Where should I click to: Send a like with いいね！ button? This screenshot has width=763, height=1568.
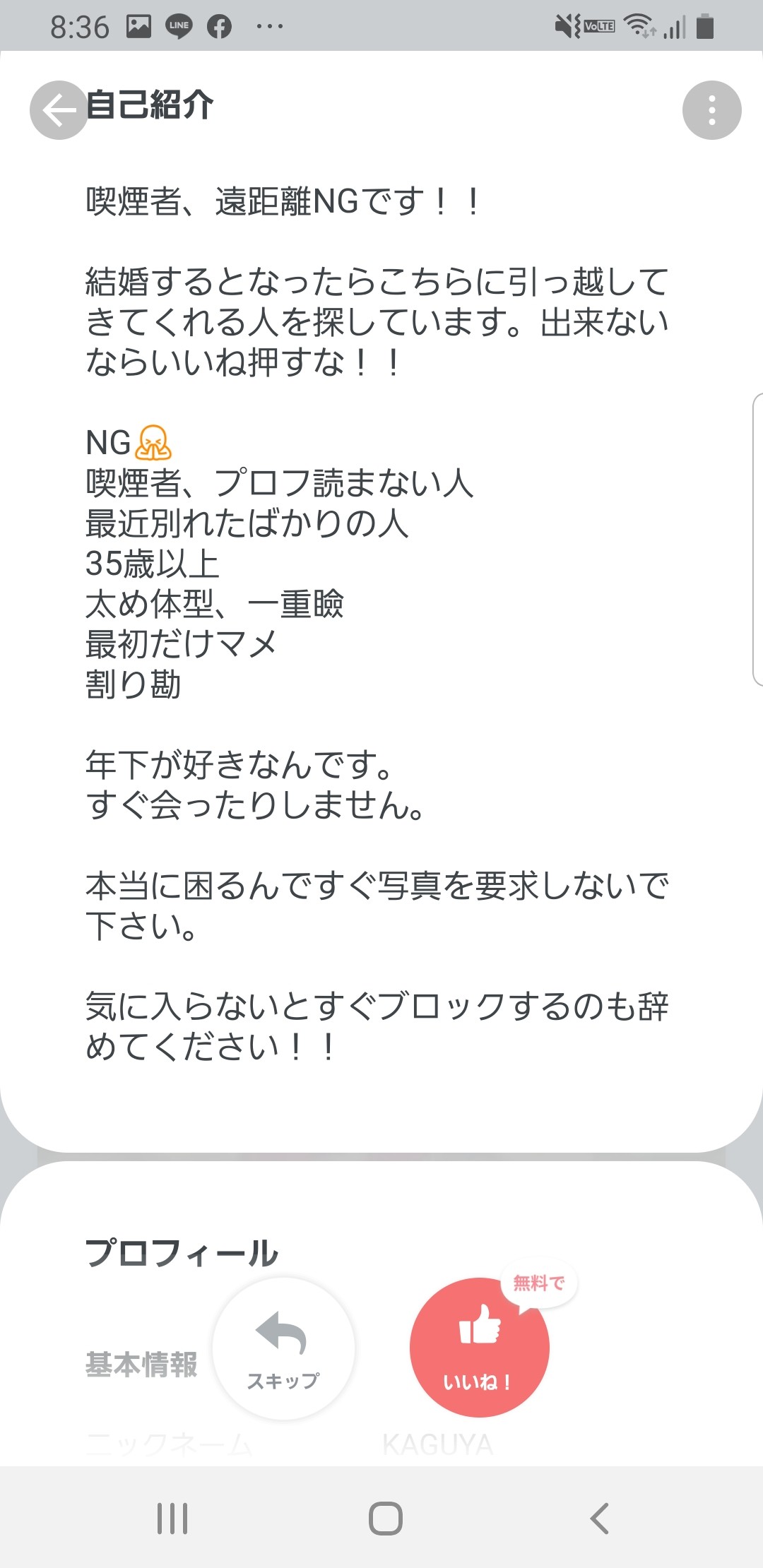click(479, 1348)
